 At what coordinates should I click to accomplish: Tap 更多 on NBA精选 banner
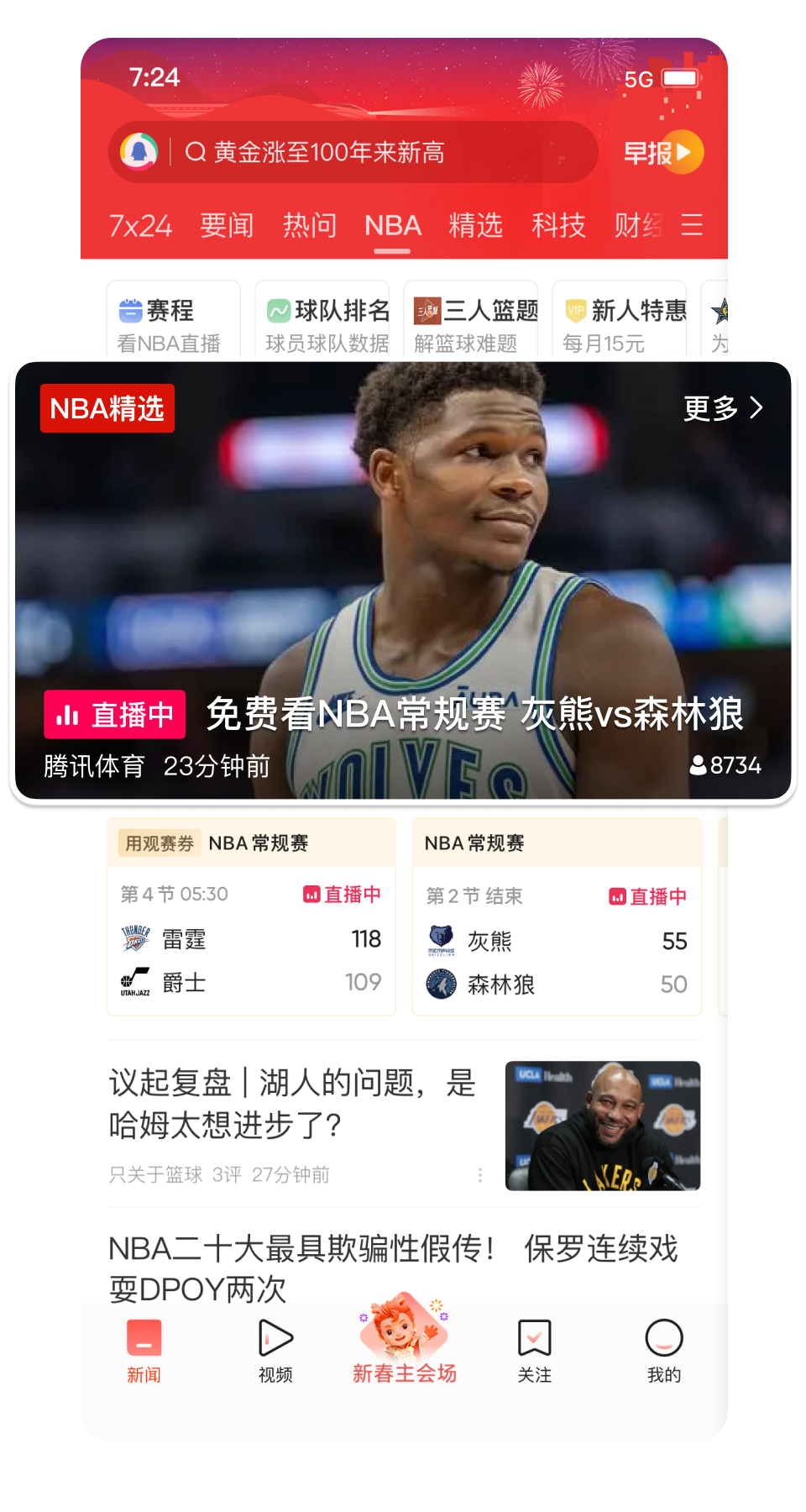click(723, 408)
